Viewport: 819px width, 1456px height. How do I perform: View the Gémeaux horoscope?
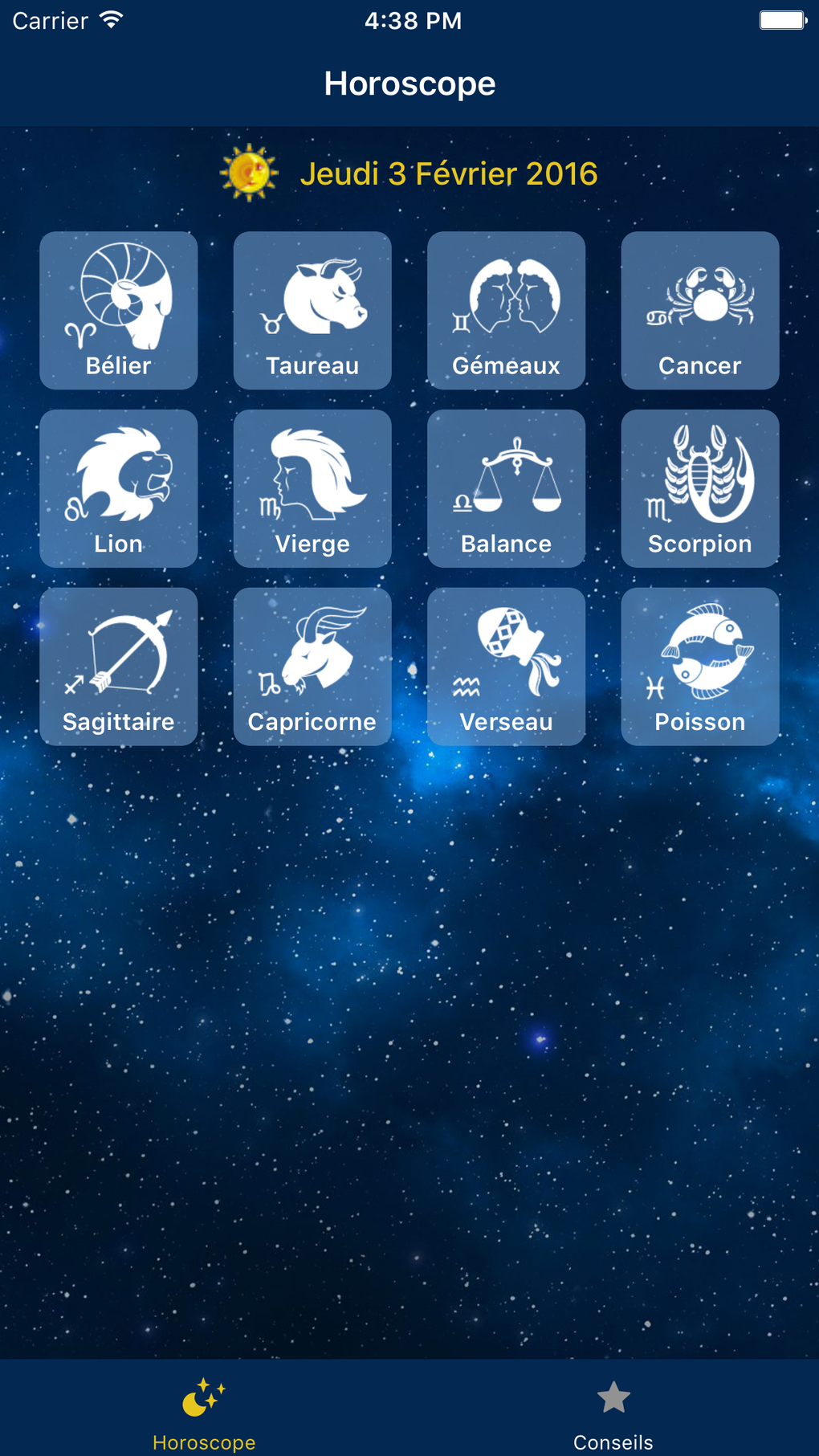(506, 311)
